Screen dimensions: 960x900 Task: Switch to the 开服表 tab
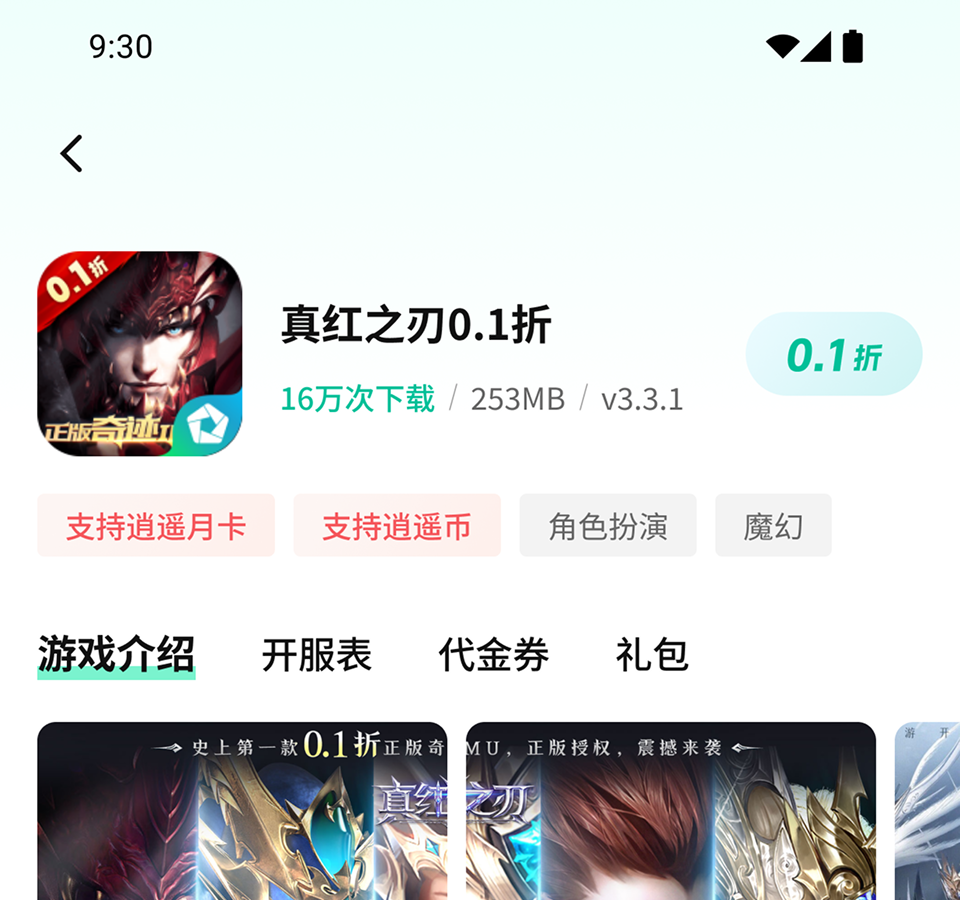[316, 655]
